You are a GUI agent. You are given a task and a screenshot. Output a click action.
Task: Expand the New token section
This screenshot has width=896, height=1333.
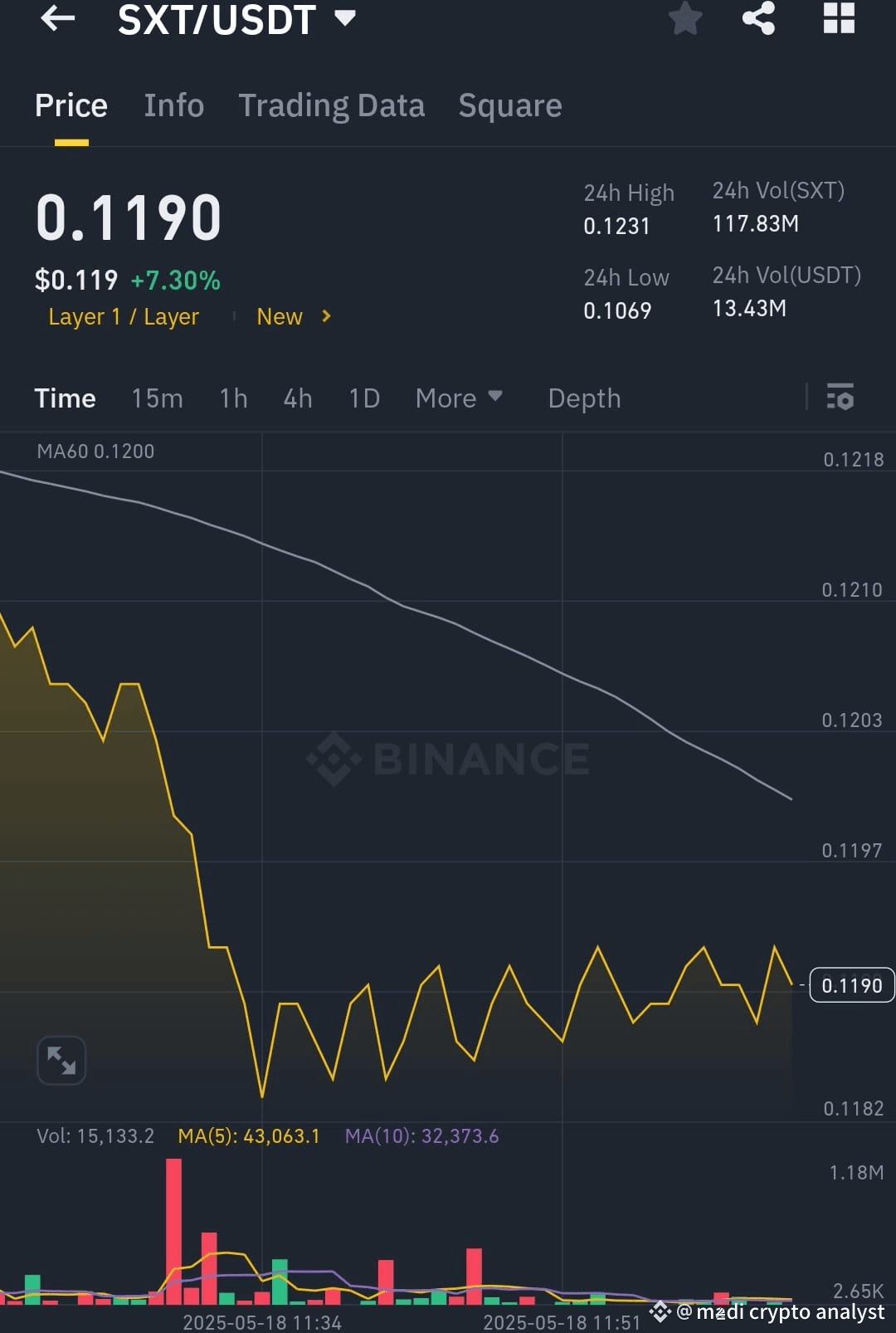tap(292, 316)
